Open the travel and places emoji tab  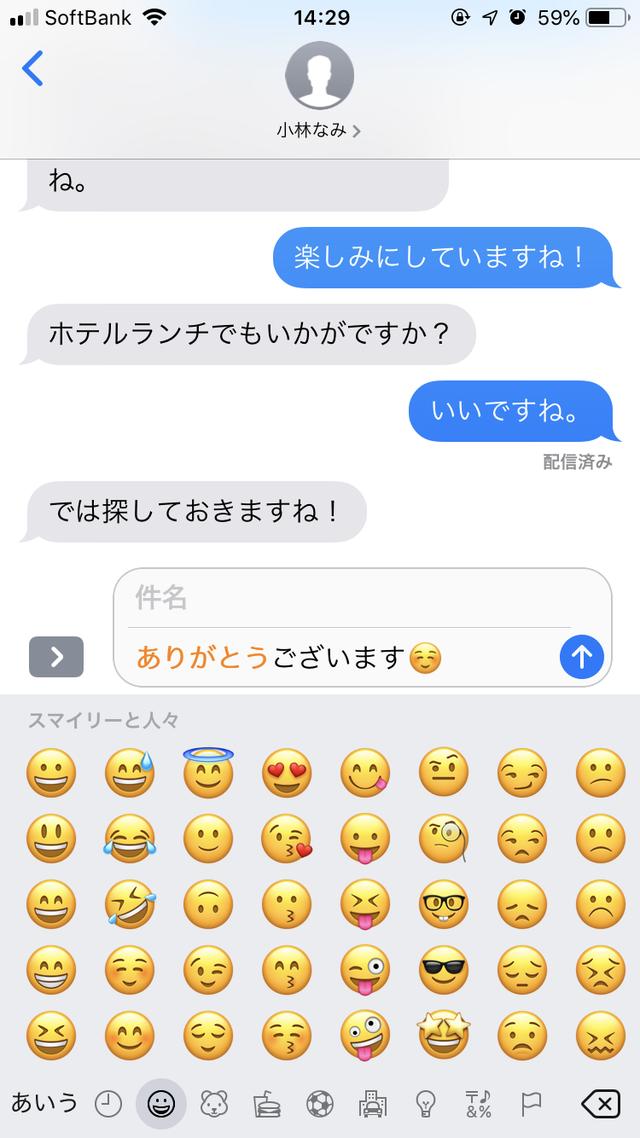372,1105
